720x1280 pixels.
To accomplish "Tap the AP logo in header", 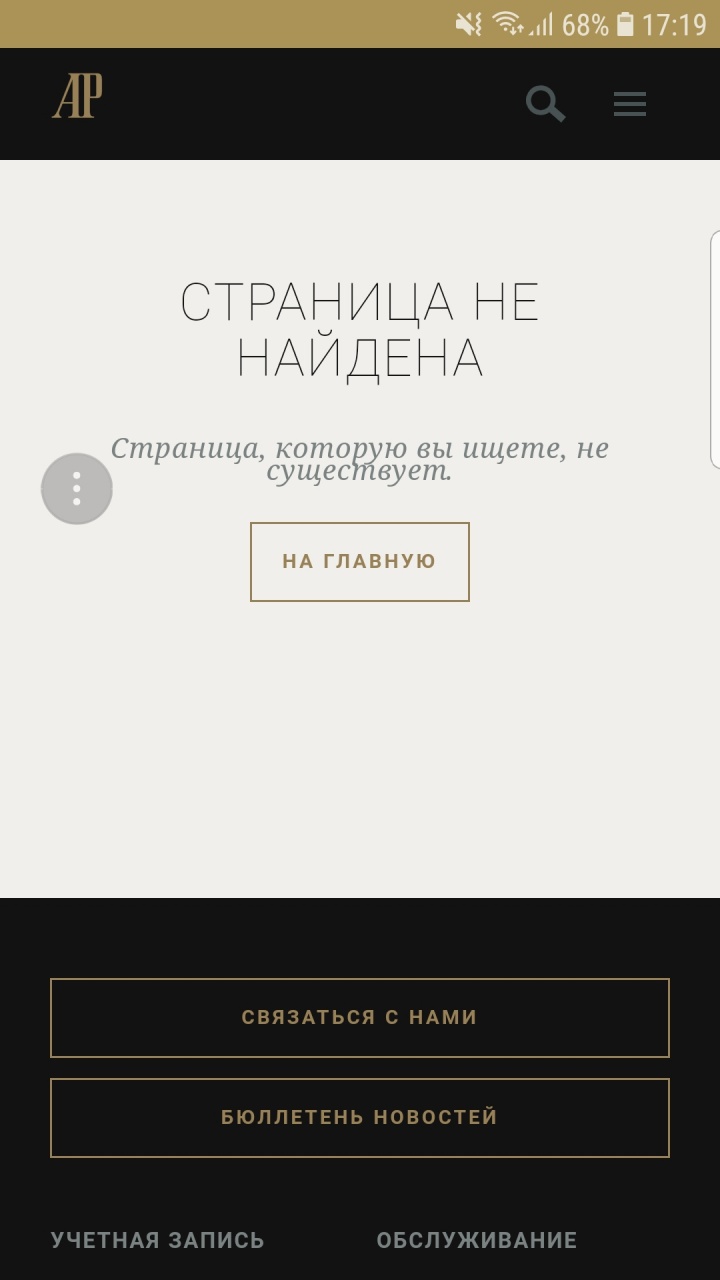I will [x=77, y=98].
